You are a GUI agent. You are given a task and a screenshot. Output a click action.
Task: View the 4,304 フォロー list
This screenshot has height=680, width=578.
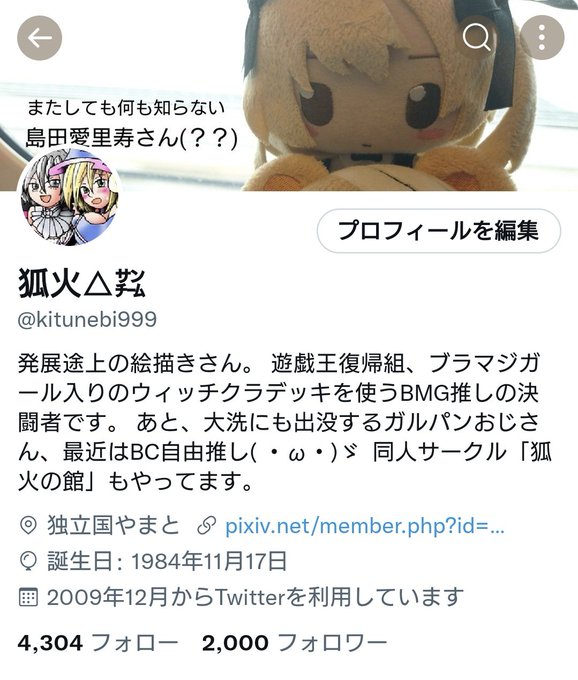pyautogui.click(x=98, y=642)
